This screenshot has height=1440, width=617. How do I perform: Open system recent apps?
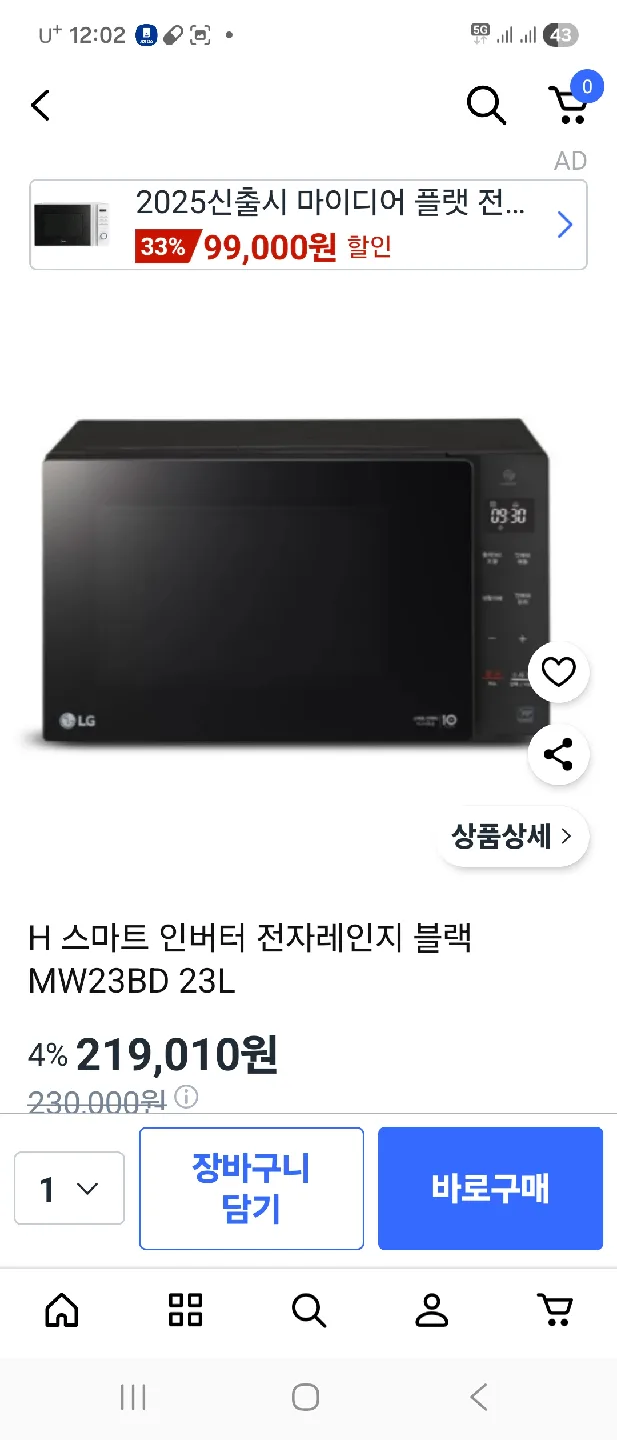pos(133,1397)
